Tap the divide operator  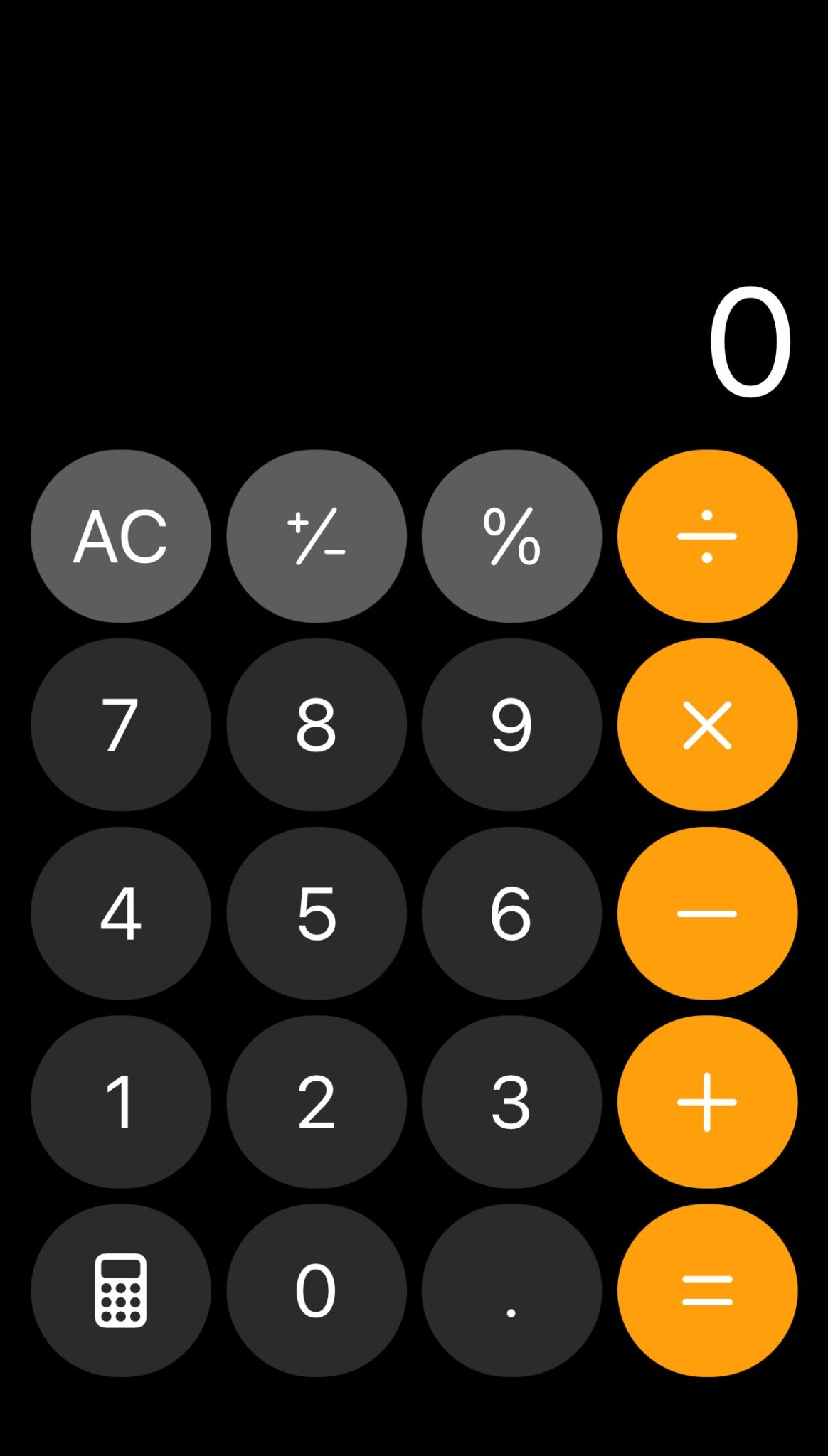(x=706, y=535)
